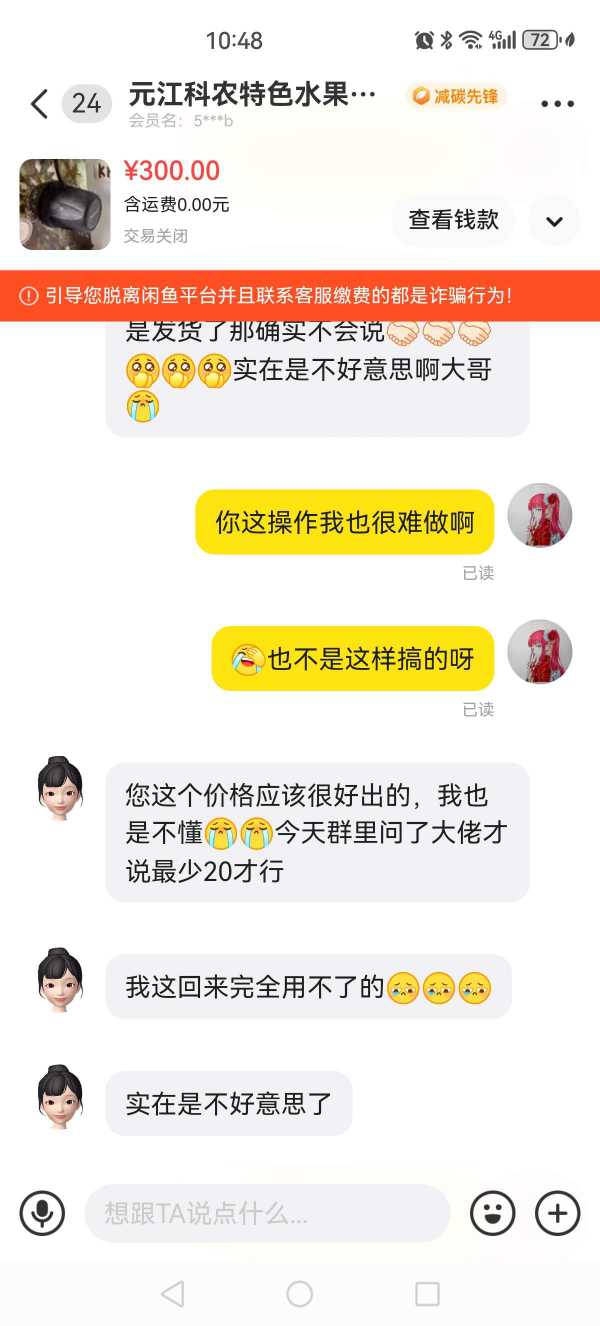View the seller's avatar beside 实在是不好意思了
This screenshot has height=1326, width=600.
60,1097
